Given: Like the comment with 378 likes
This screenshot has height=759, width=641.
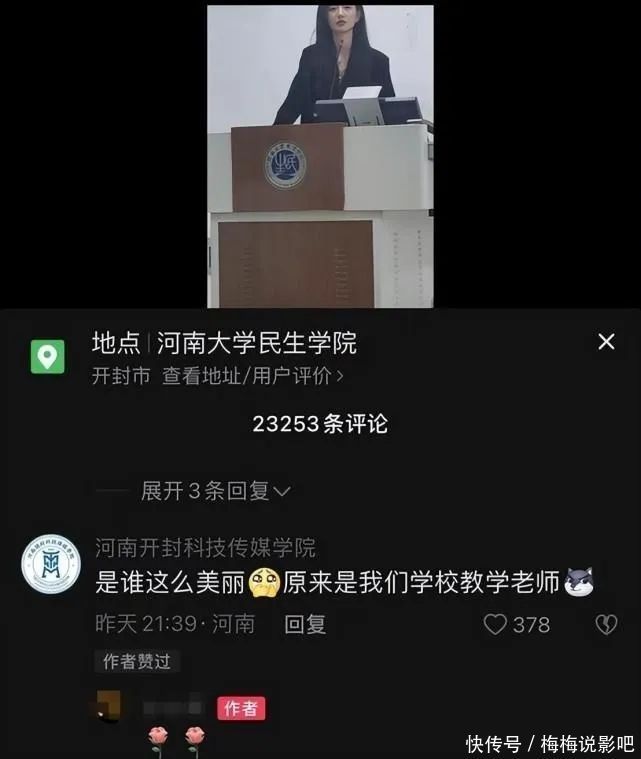Looking at the screenshot, I should pos(495,624).
